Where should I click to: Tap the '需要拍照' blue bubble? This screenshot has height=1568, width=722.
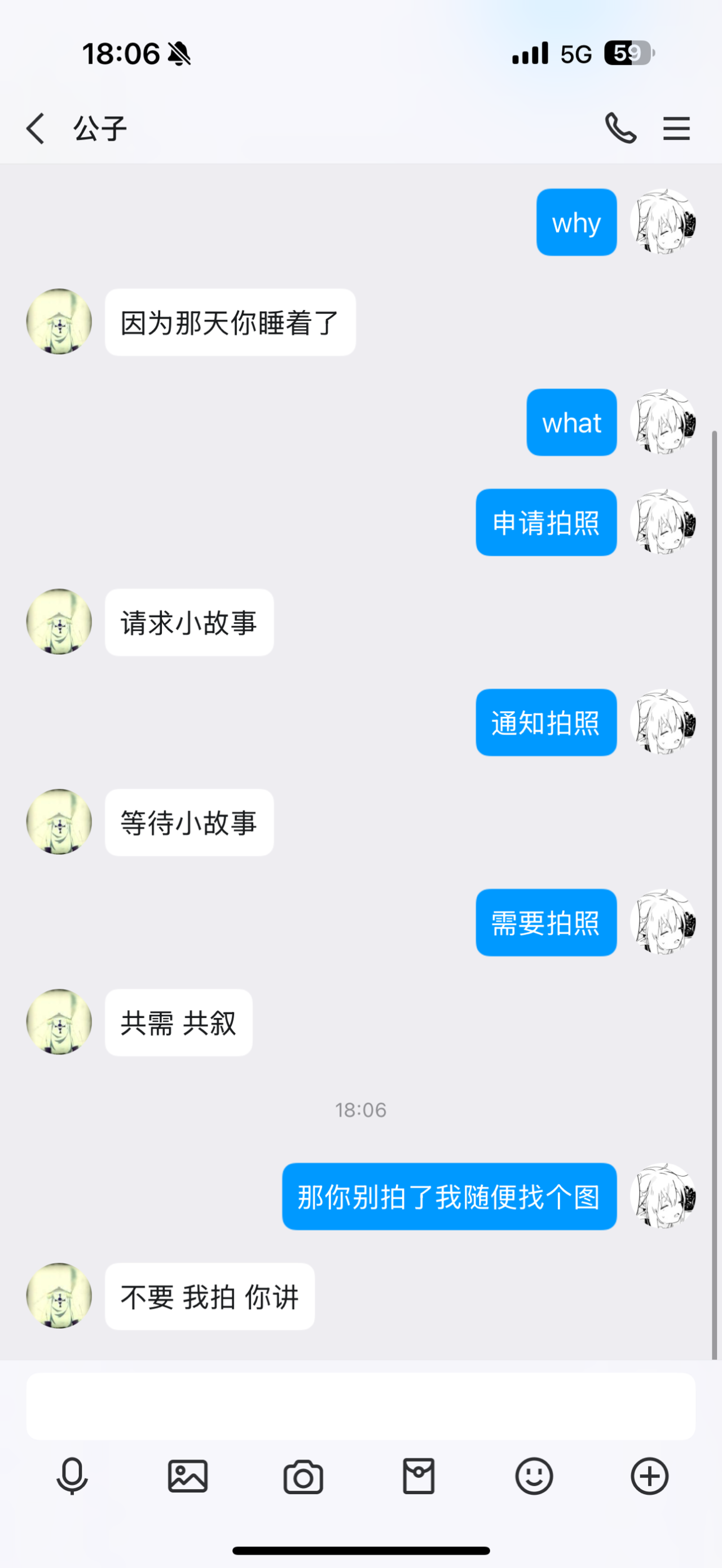(x=545, y=923)
